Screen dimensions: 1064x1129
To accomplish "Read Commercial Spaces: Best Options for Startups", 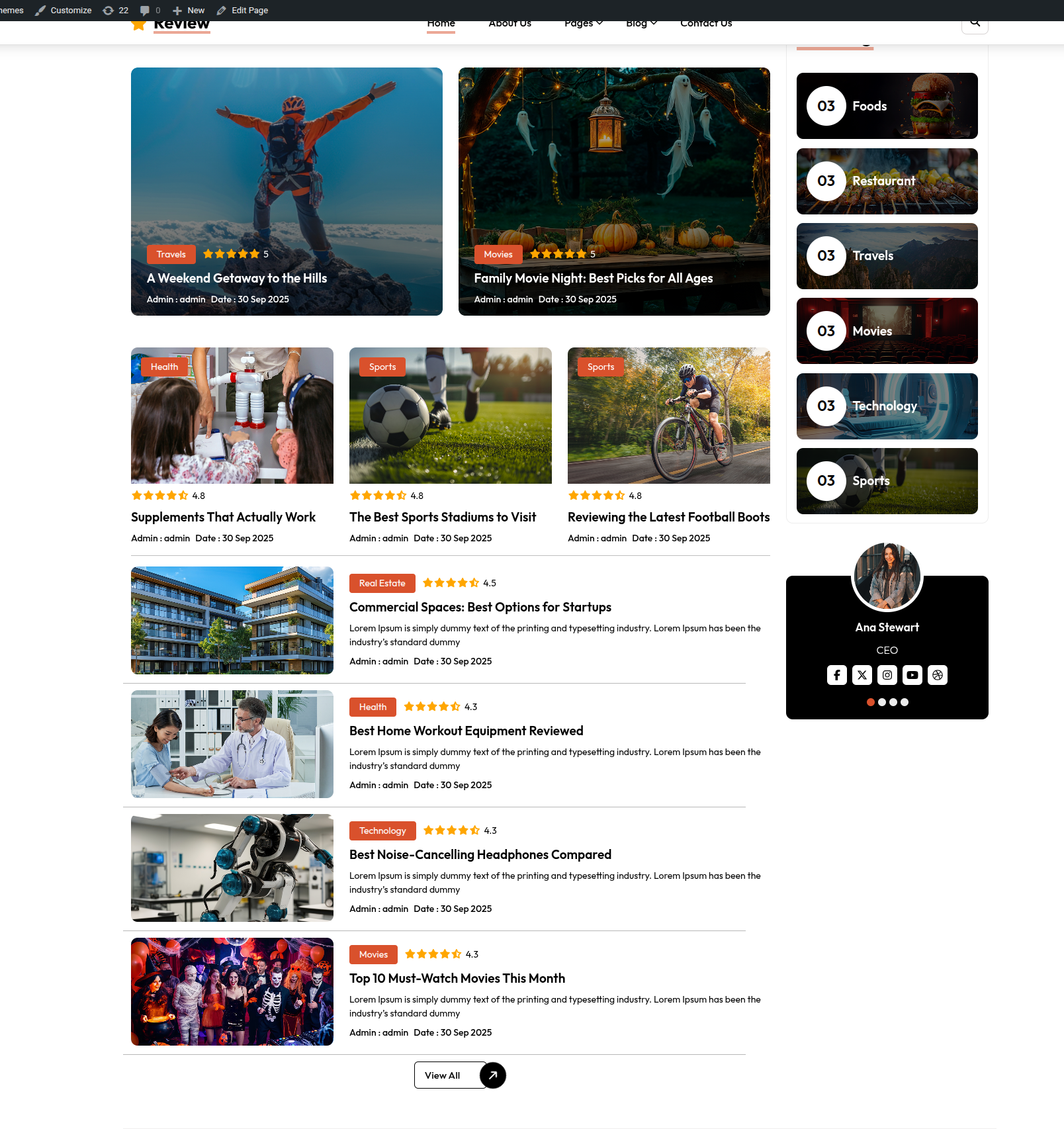I will click(480, 608).
